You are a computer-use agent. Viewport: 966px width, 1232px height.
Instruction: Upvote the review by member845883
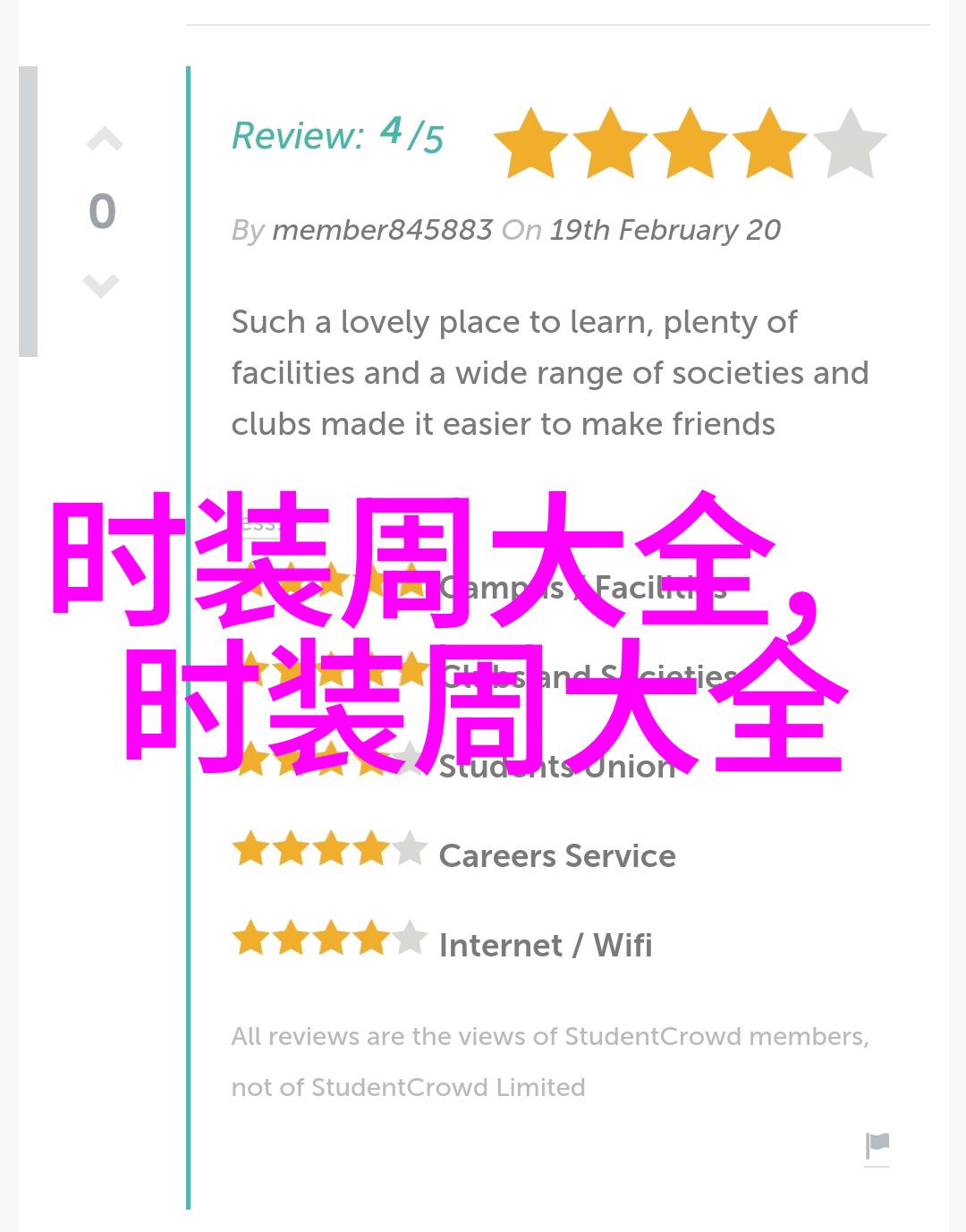(x=104, y=140)
